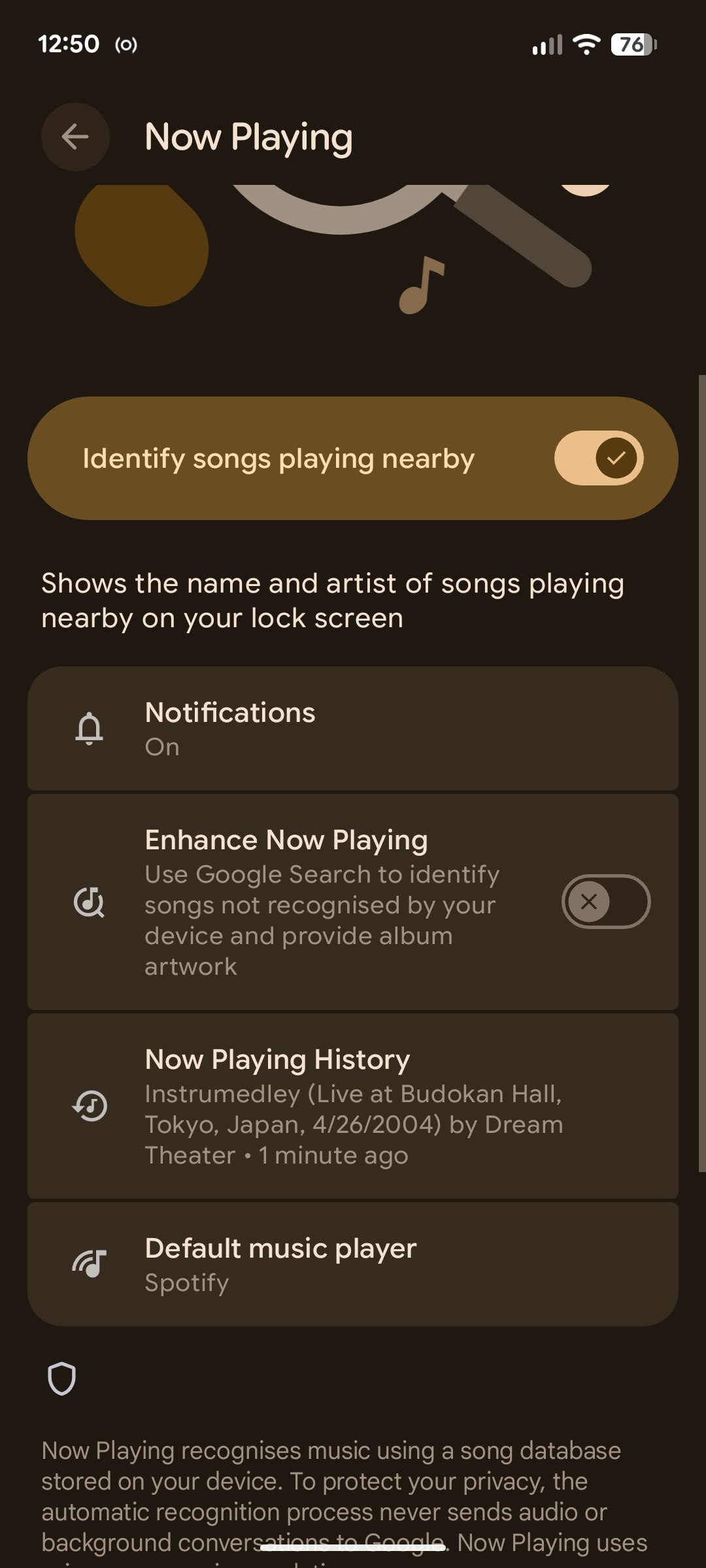The image size is (706, 1568).
Task: Enable the Enhance Now Playing switch
Action: pos(605,902)
